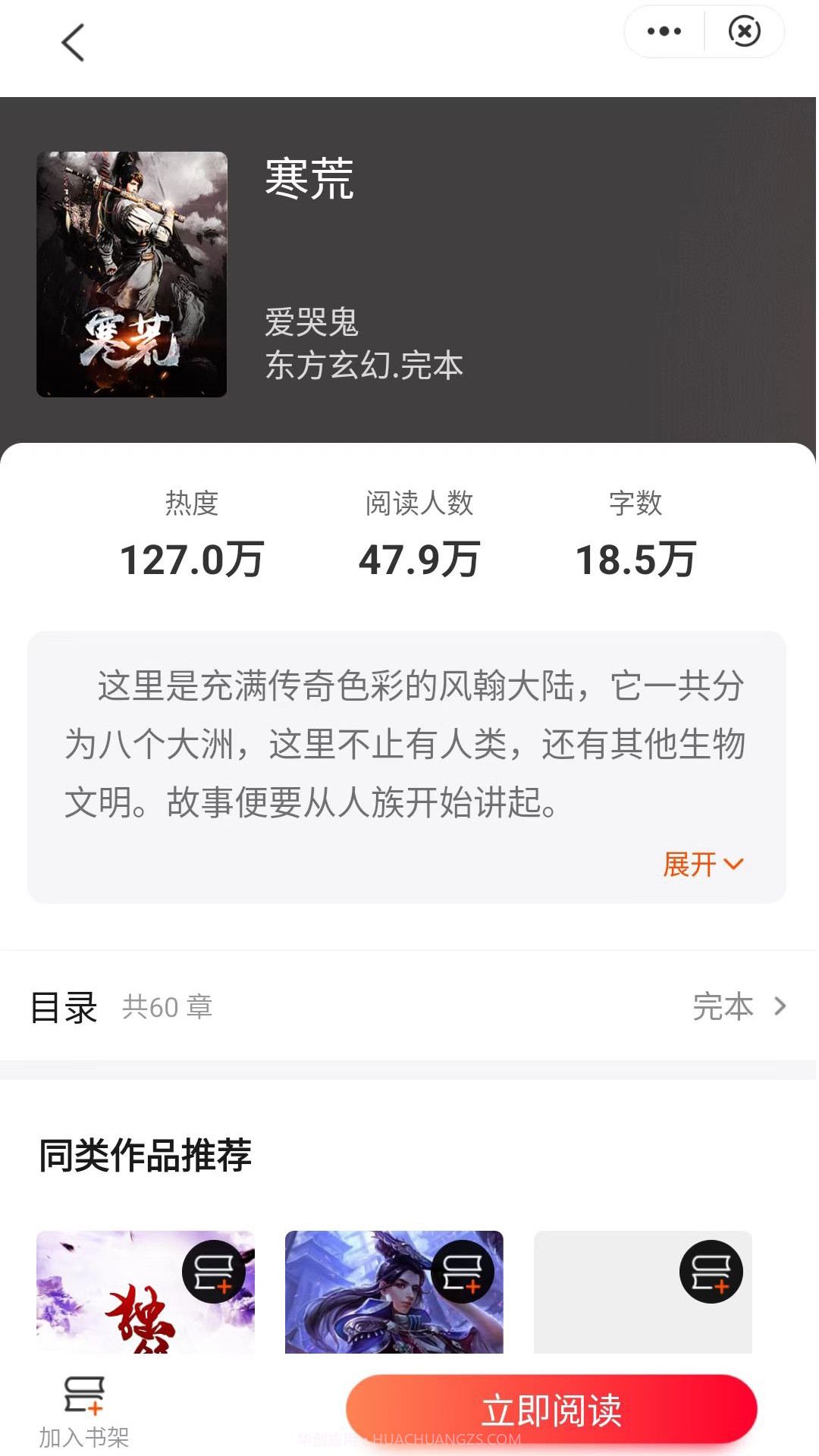Expand the synopsis with 展开
The image size is (819, 1456).
[702, 863]
